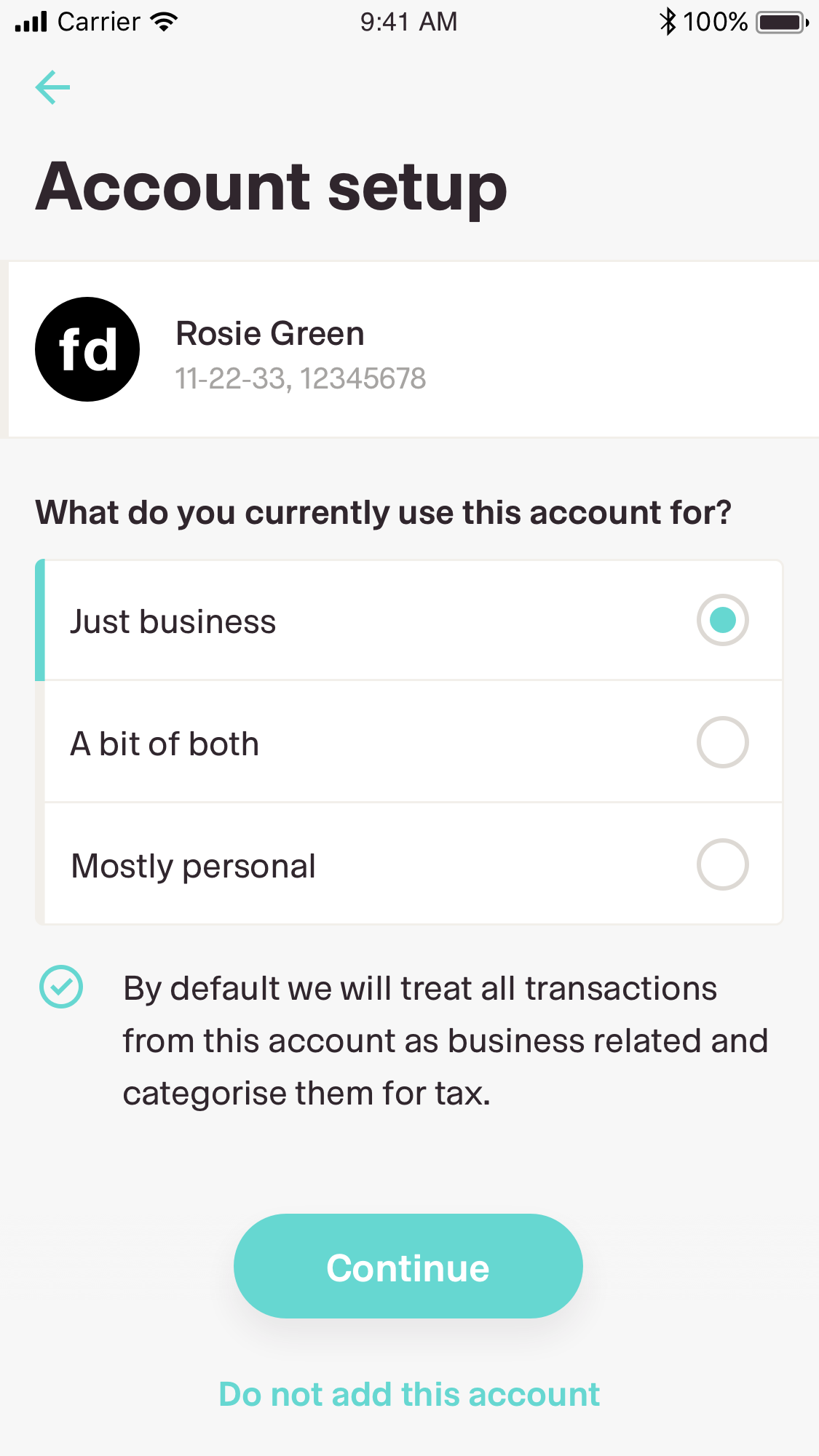
Task: Open the 'fd' bank account avatar
Action: pos(87,349)
